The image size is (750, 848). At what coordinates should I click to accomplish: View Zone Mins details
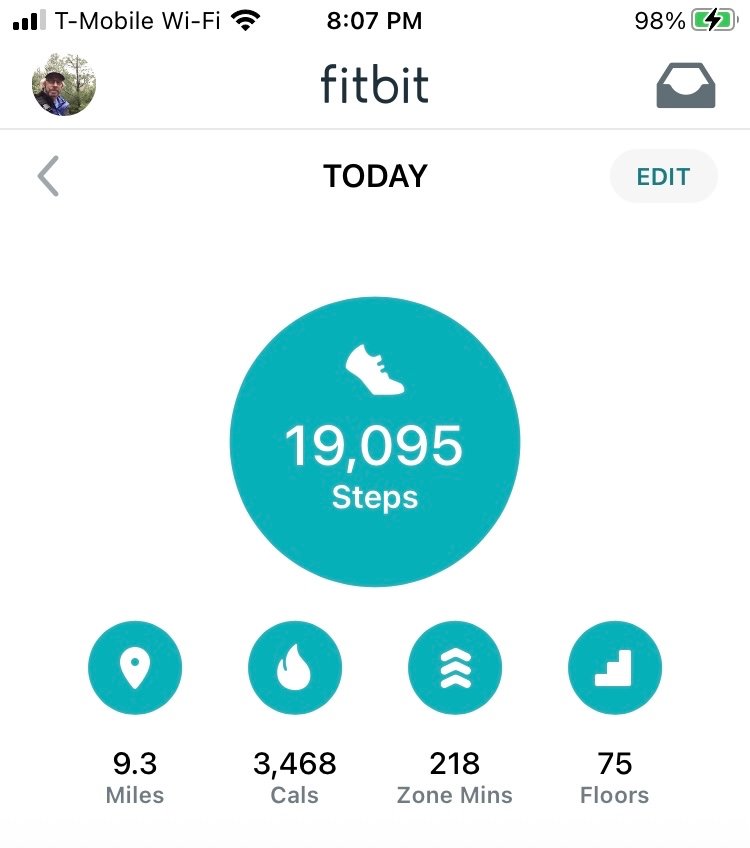[455, 668]
